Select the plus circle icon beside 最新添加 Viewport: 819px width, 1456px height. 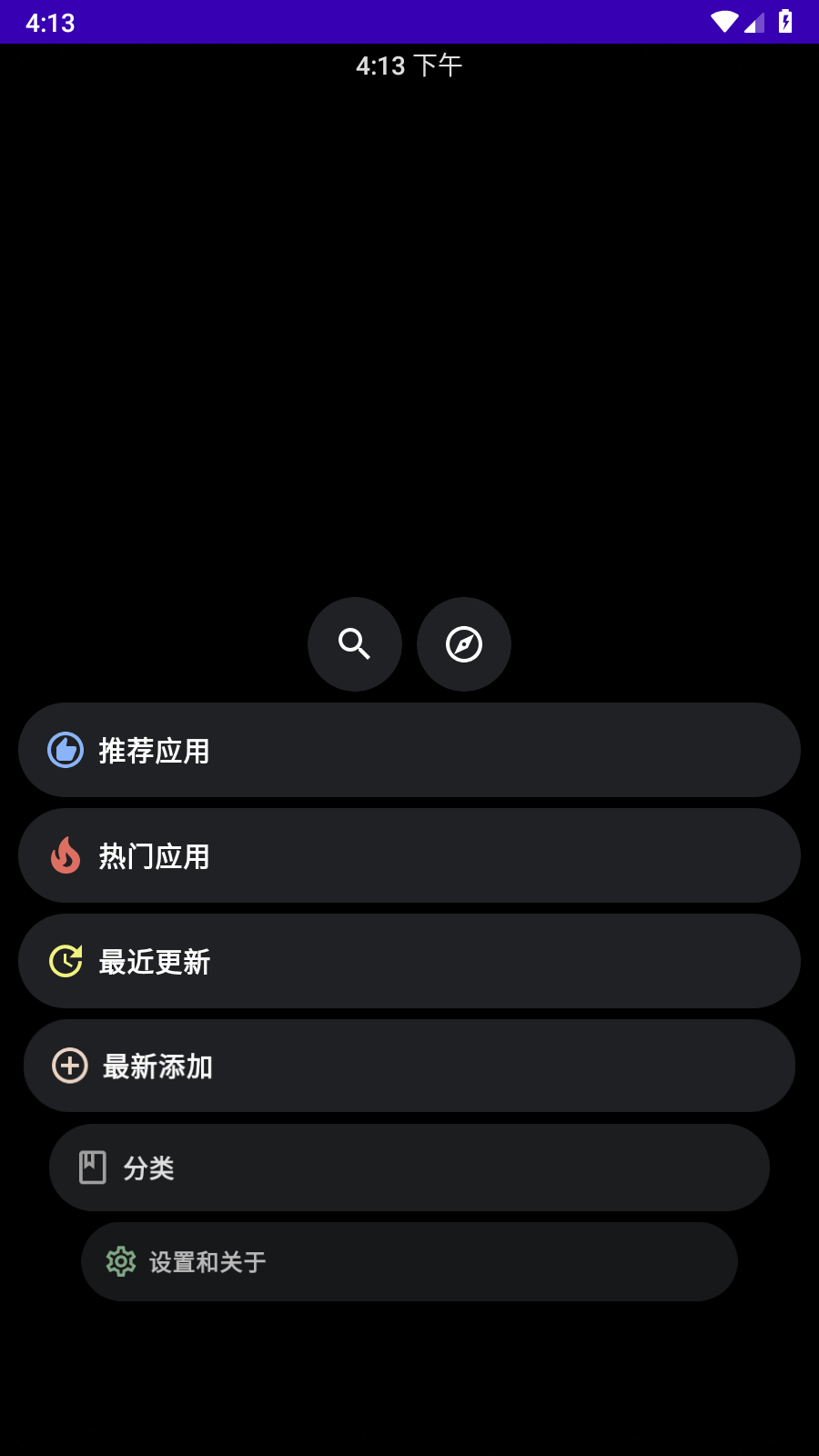(68, 1066)
